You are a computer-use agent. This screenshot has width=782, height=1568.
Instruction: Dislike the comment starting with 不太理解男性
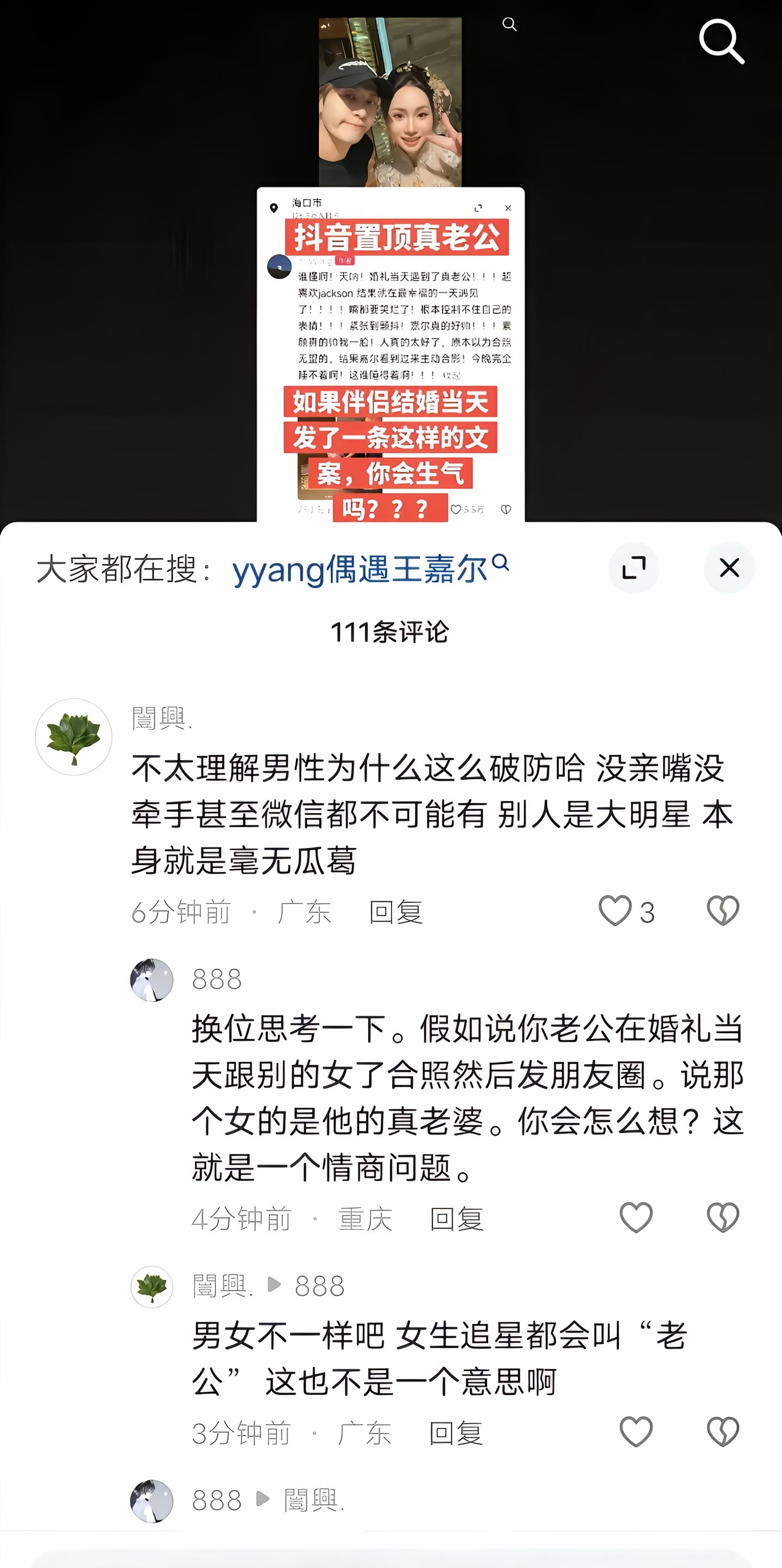point(723,911)
